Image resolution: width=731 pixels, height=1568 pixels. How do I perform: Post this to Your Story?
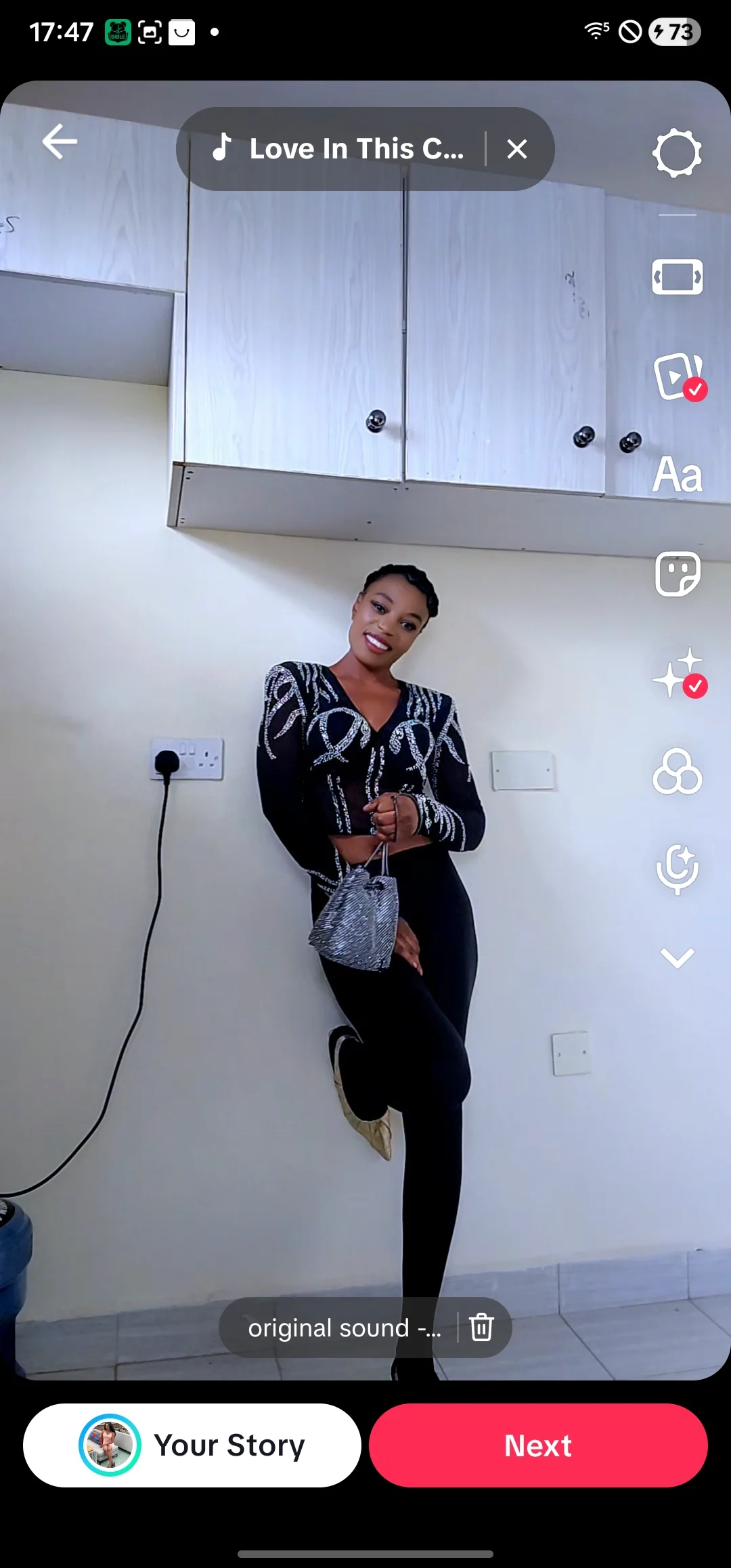[x=192, y=1445]
